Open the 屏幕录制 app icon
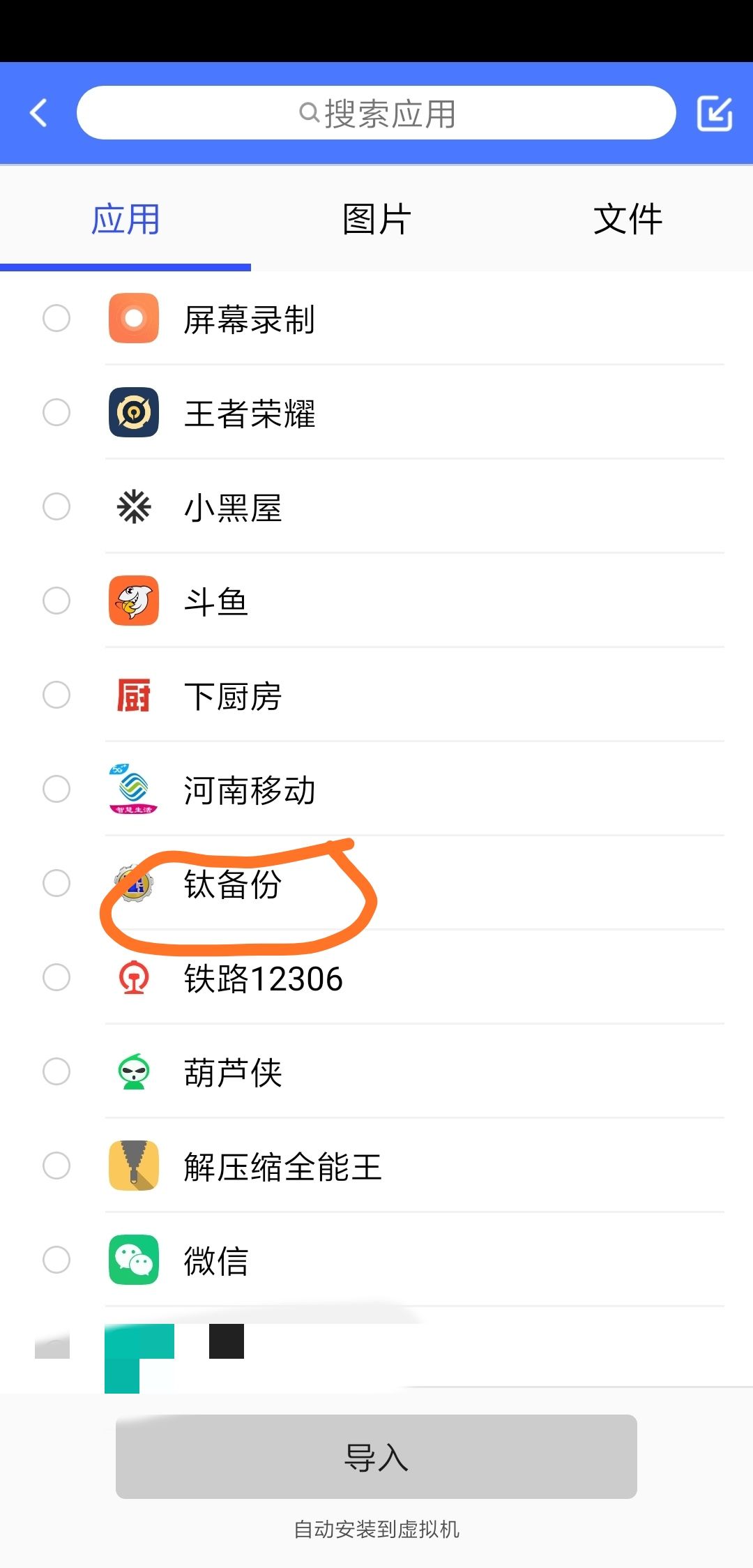 coord(134,319)
